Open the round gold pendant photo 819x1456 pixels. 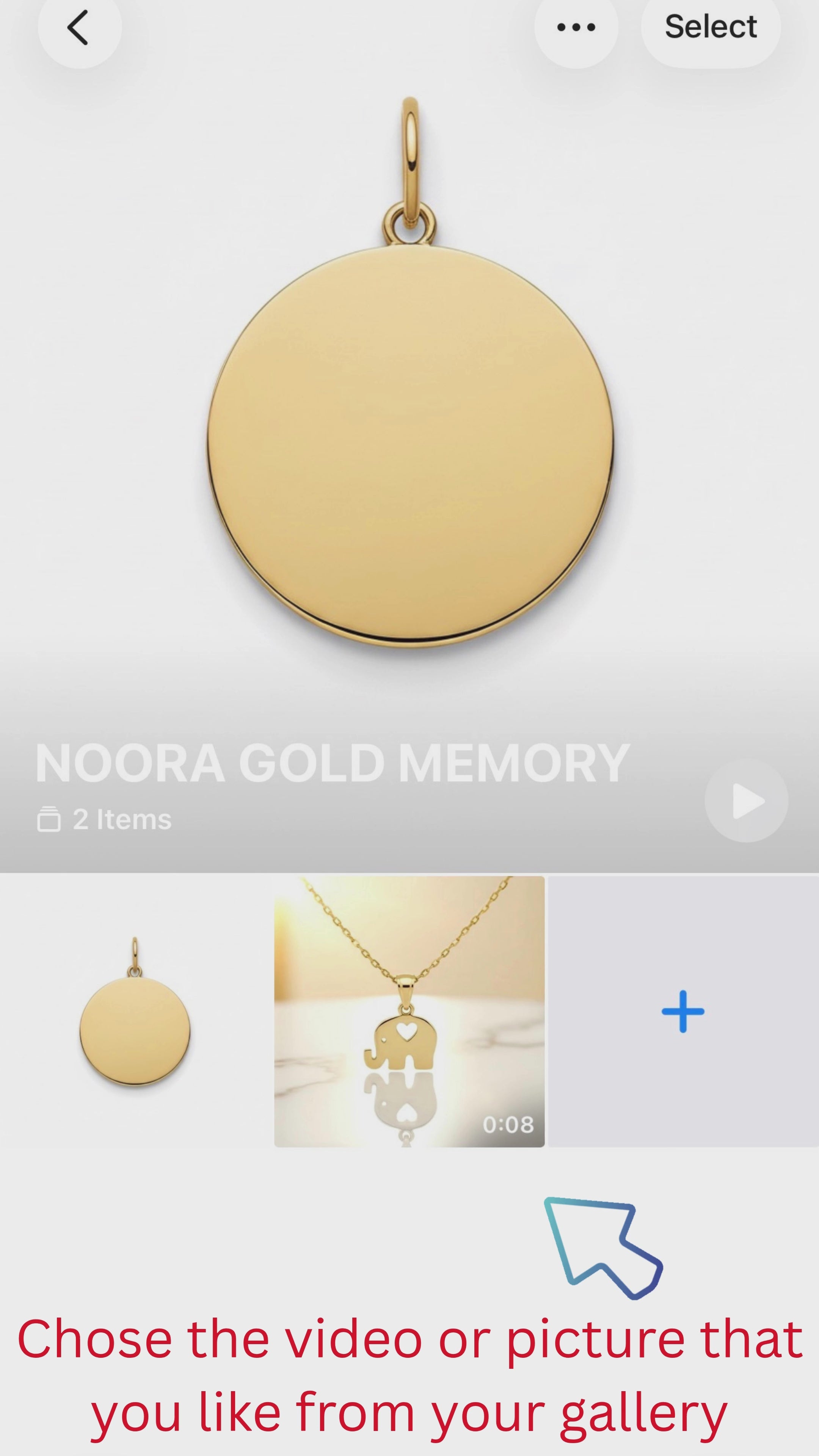[135, 1012]
